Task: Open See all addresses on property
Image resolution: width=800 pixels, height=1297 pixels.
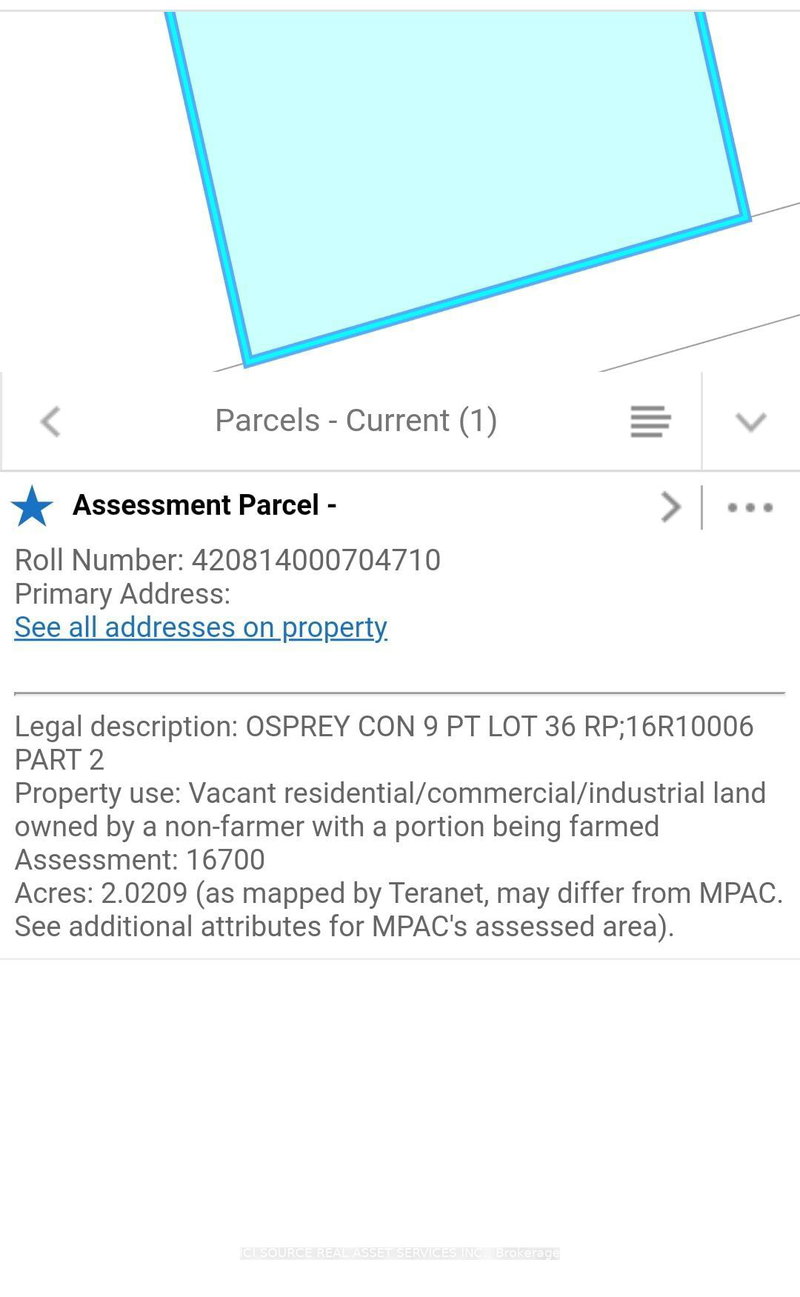Action: tap(201, 627)
